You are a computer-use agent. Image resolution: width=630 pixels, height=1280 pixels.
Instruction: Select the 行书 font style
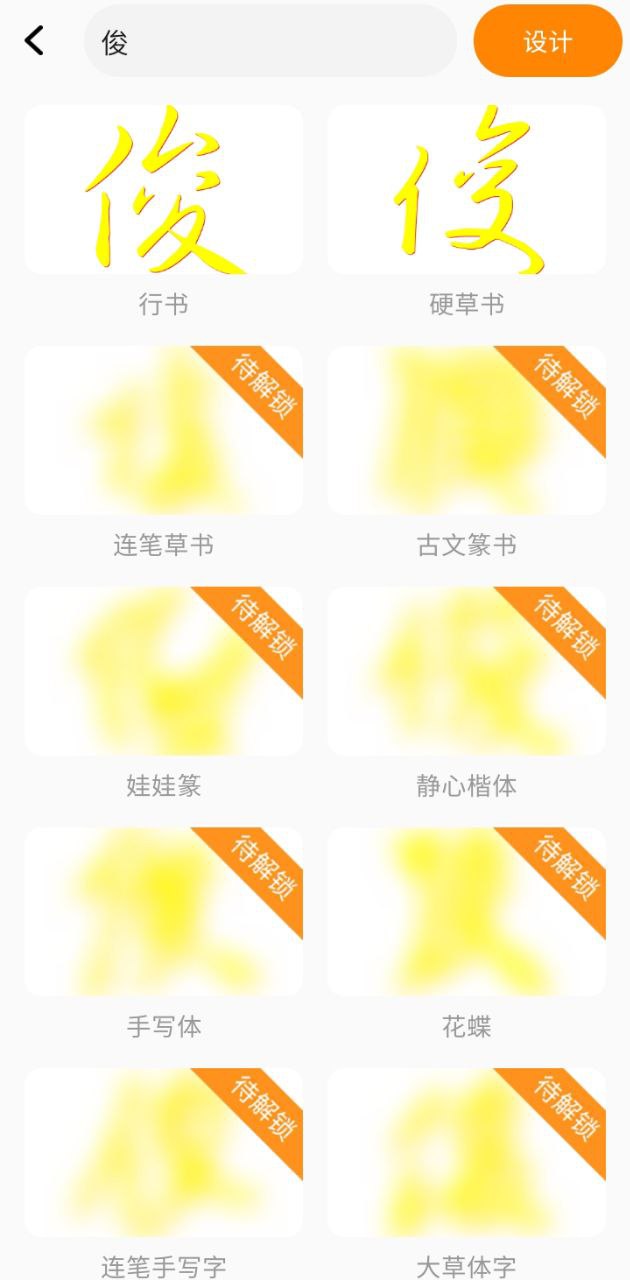coord(163,190)
